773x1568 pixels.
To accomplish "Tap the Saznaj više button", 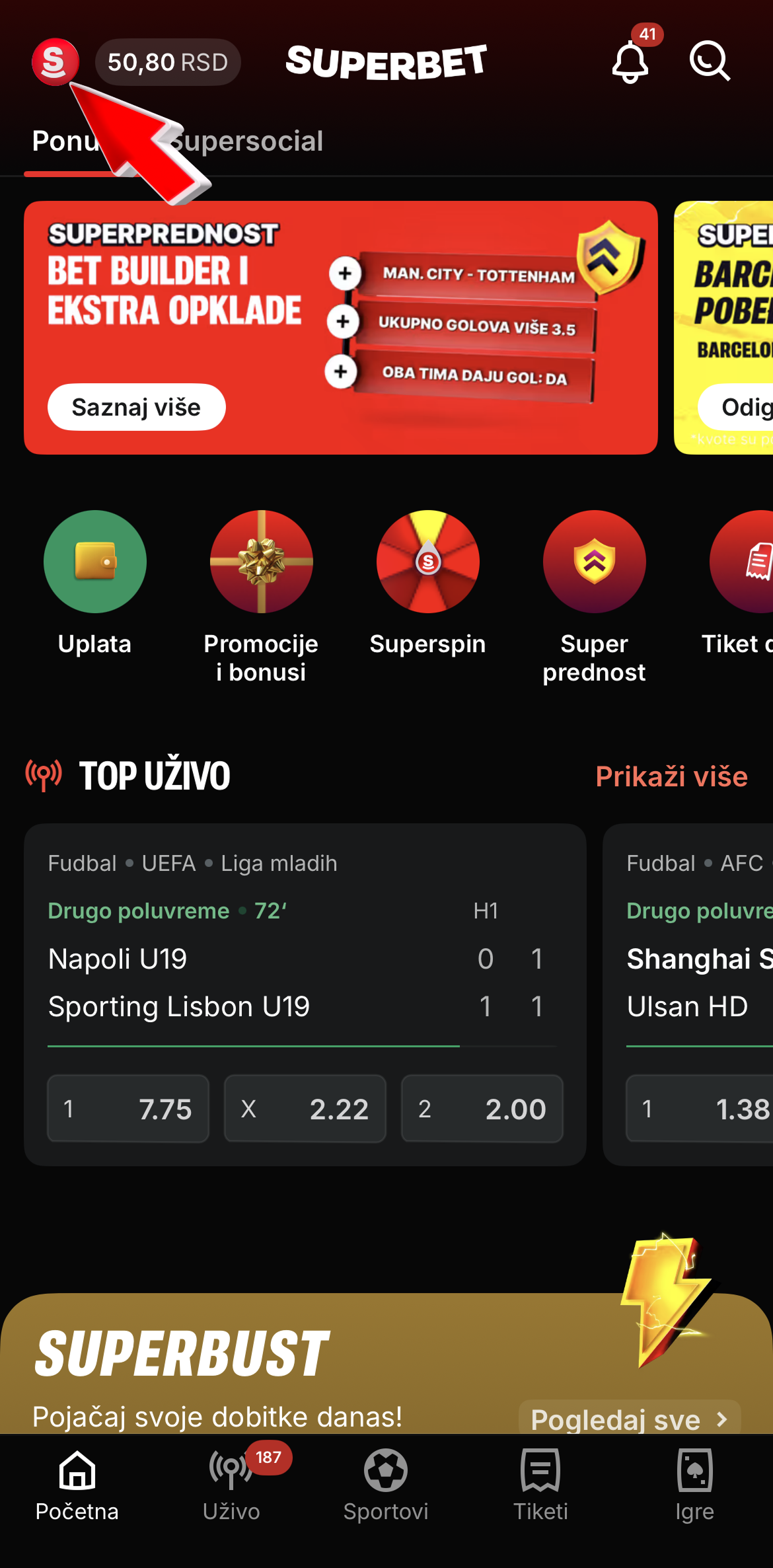I will click(x=136, y=407).
